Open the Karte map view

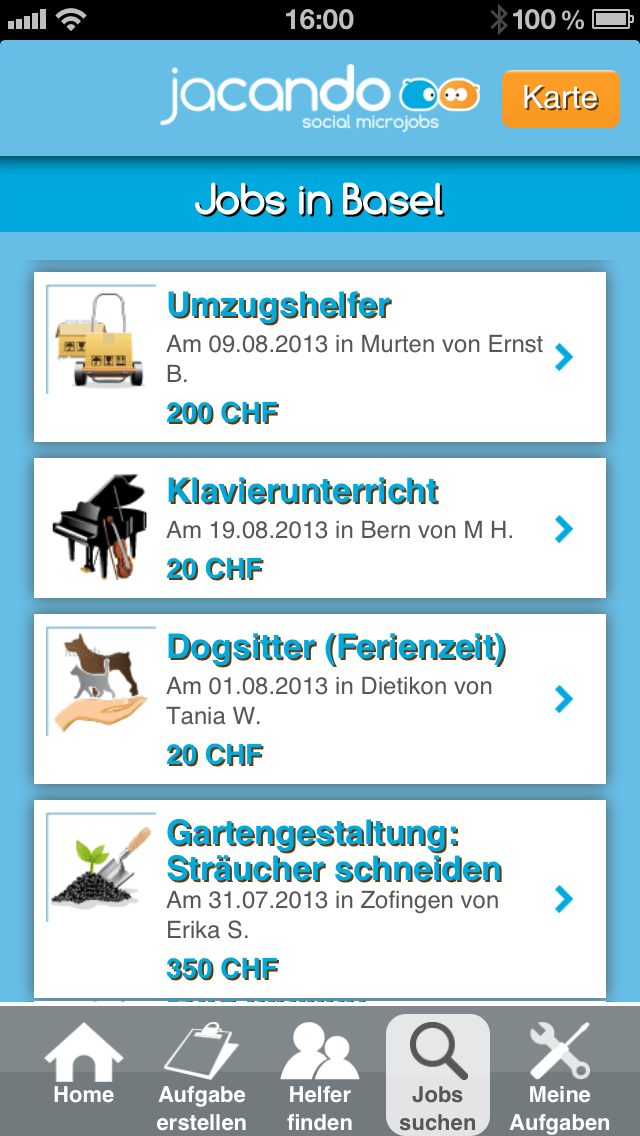561,99
